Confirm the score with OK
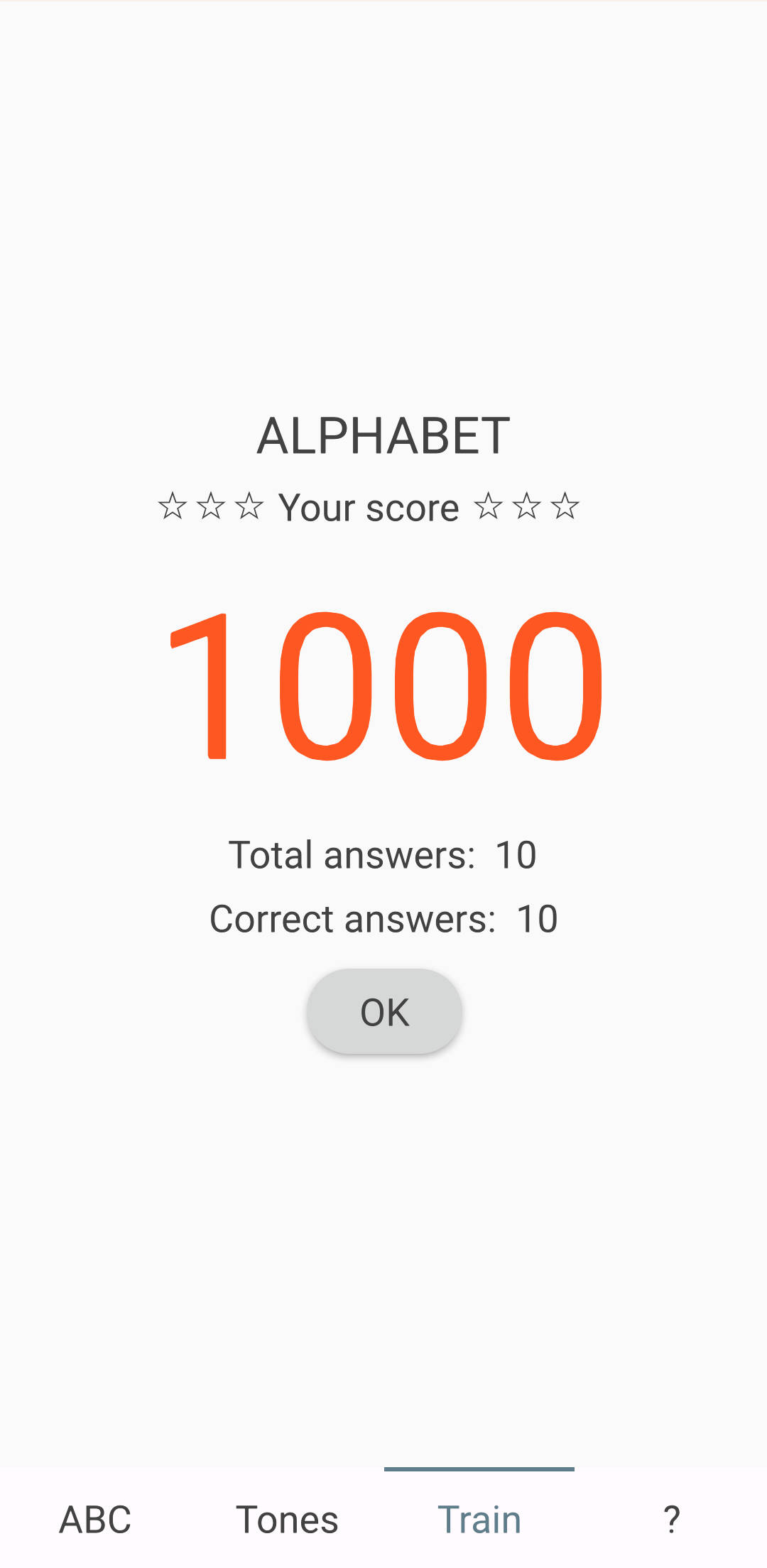Screen dimensions: 767x1568 click(x=384, y=1011)
